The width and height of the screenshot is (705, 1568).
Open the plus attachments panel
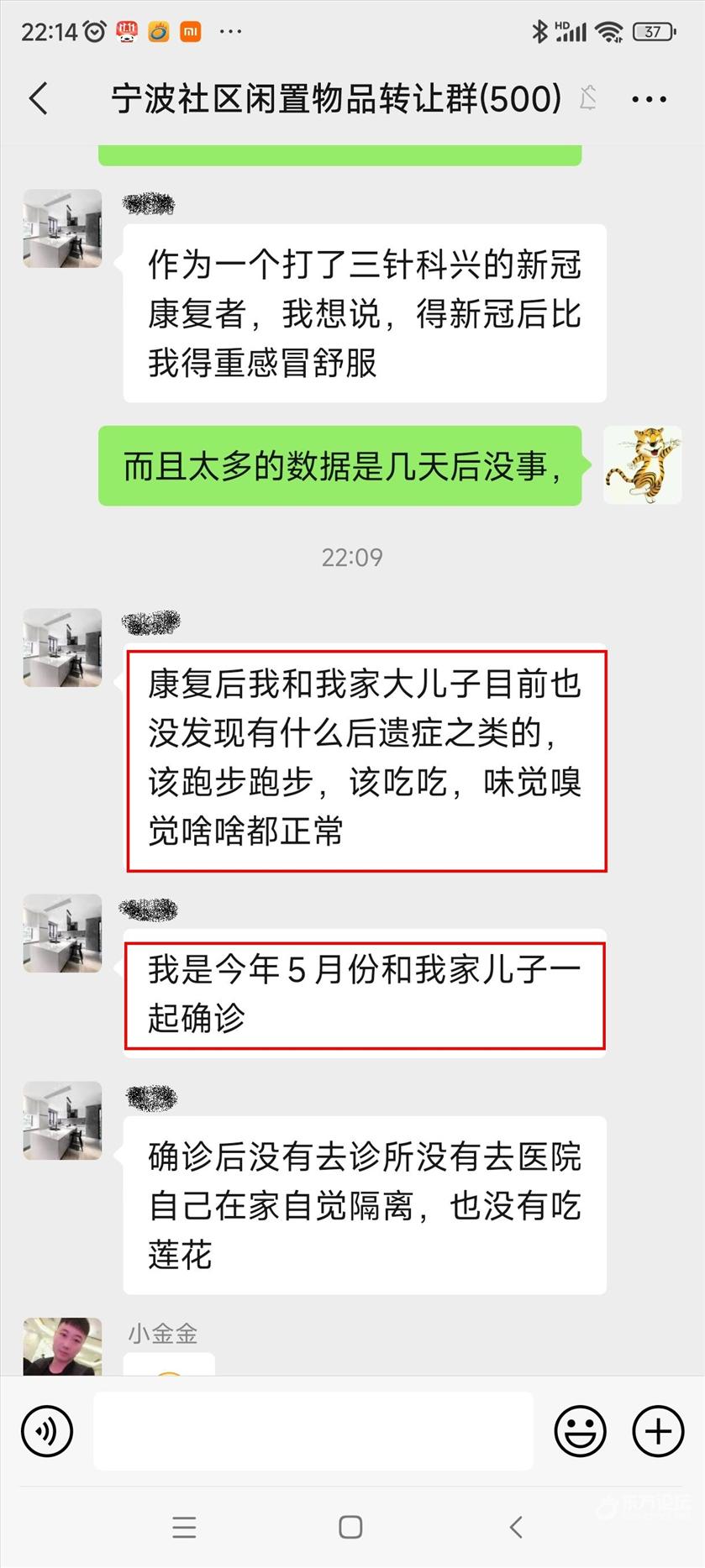pyautogui.click(x=658, y=1431)
